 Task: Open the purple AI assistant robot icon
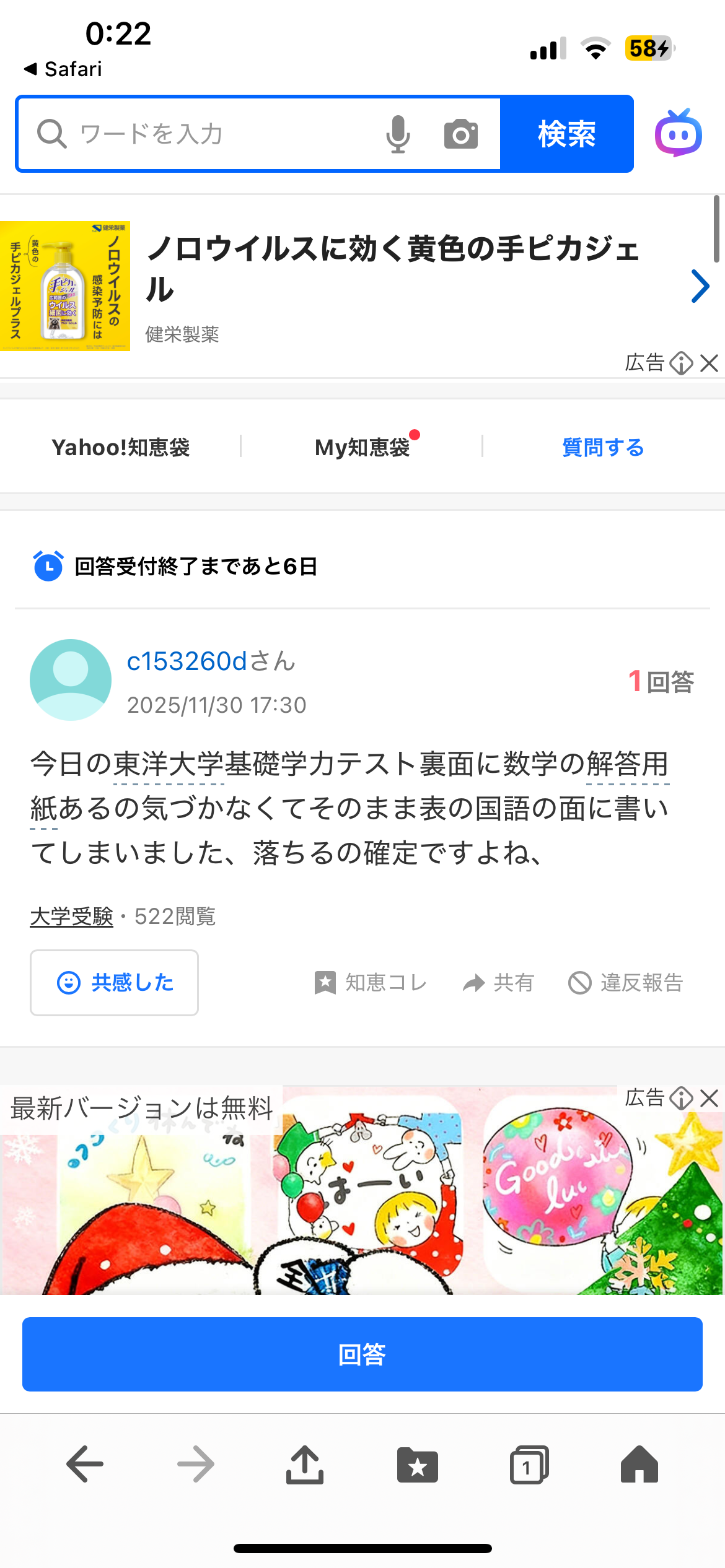pos(679,133)
